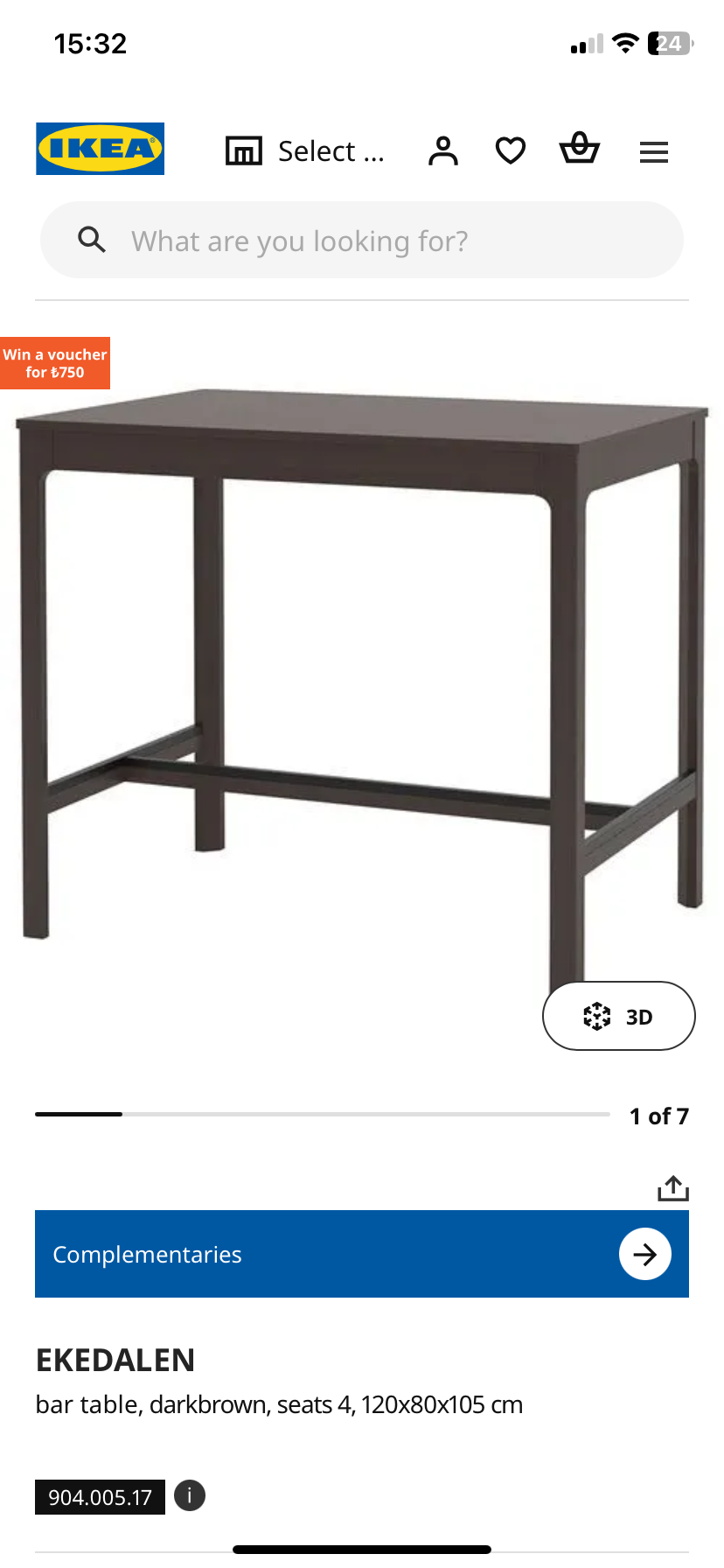
Task: Open the 'Win a voucher' promotion badge
Action: point(55,363)
